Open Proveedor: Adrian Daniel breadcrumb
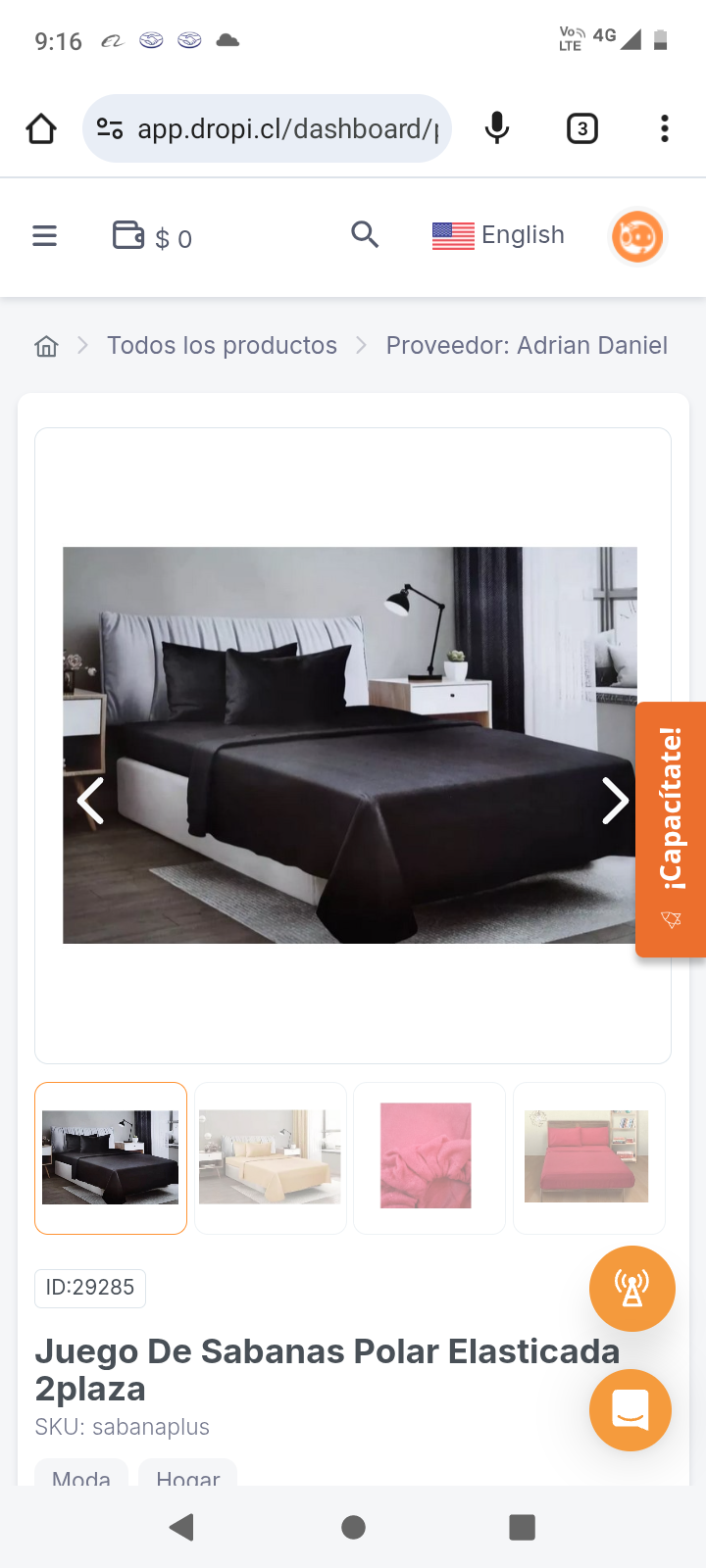 pyautogui.click(x=526, y=346)
